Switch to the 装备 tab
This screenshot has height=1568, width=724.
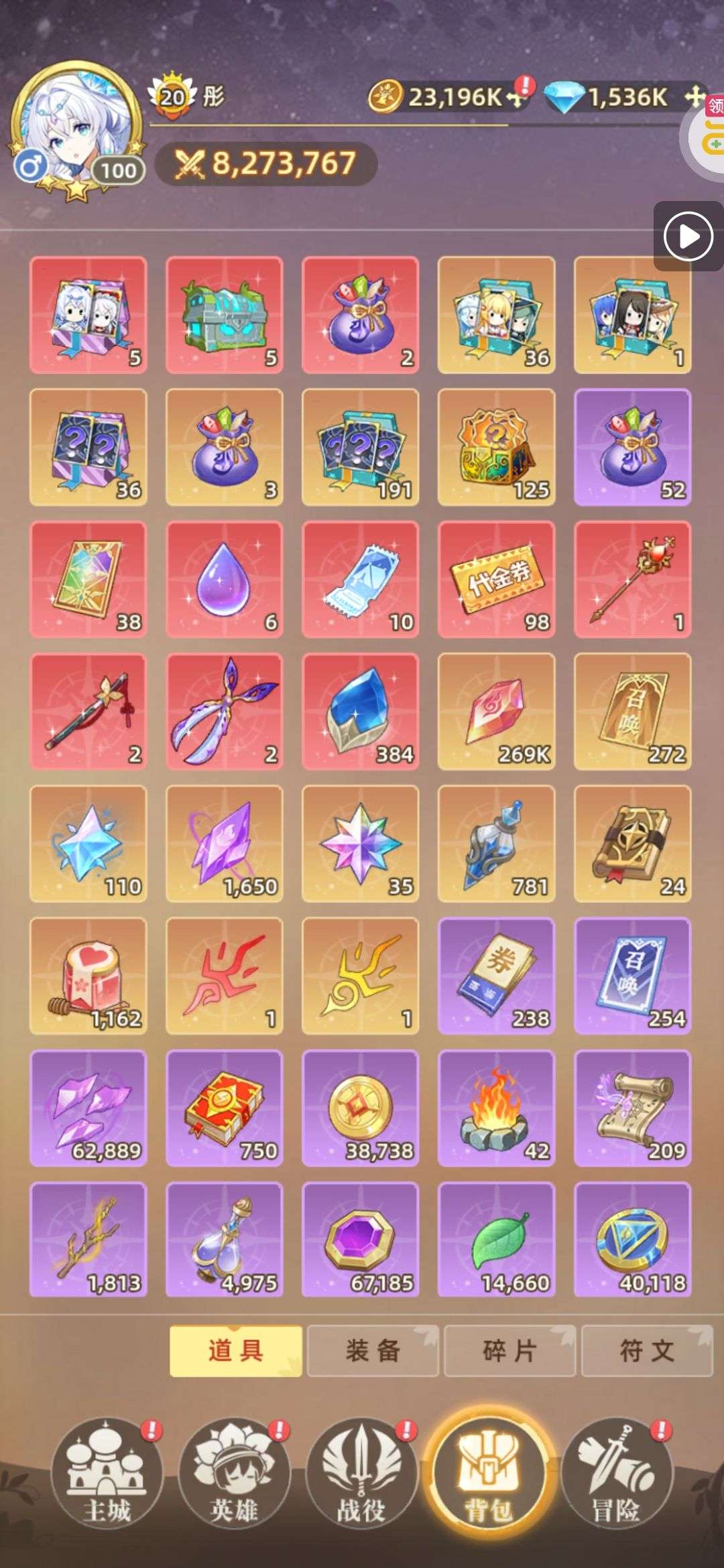point(373,1350)
